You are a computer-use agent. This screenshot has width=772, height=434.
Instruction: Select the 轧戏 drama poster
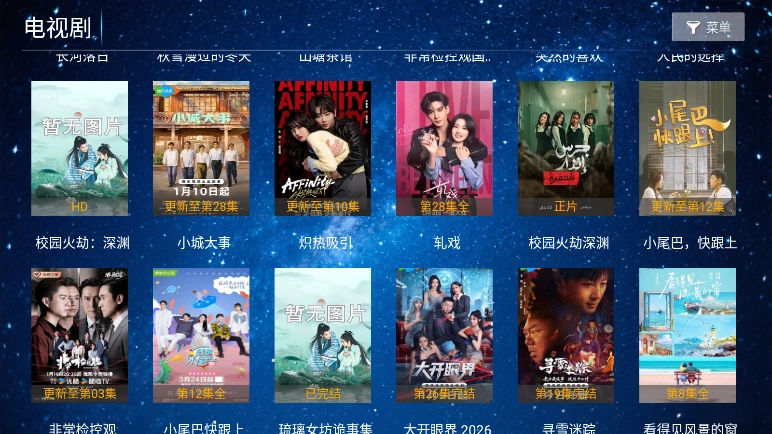(444, 148)
